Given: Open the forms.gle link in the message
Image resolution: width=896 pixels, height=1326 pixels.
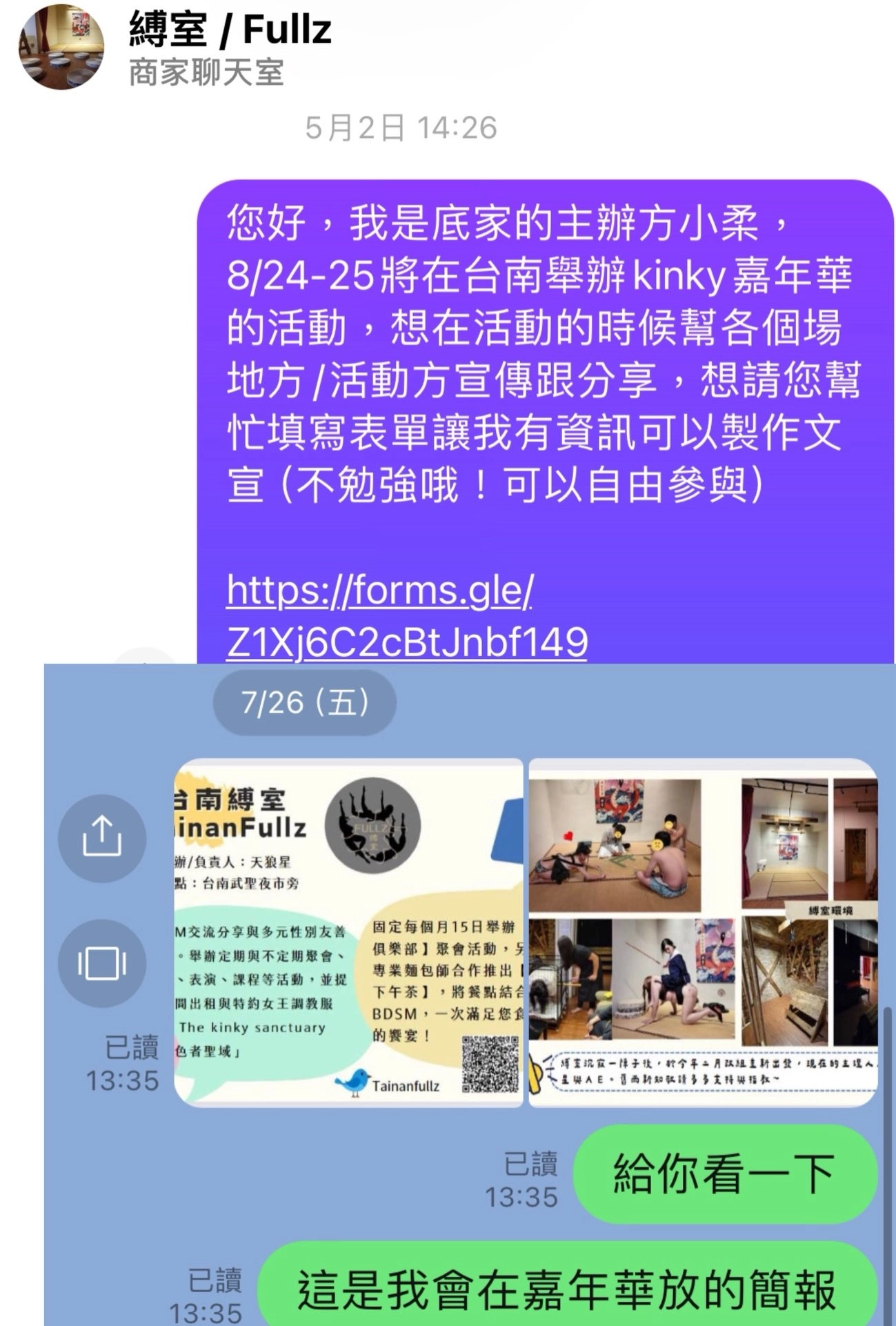Looking at the screenshot, I should click(x=407, y=615).
